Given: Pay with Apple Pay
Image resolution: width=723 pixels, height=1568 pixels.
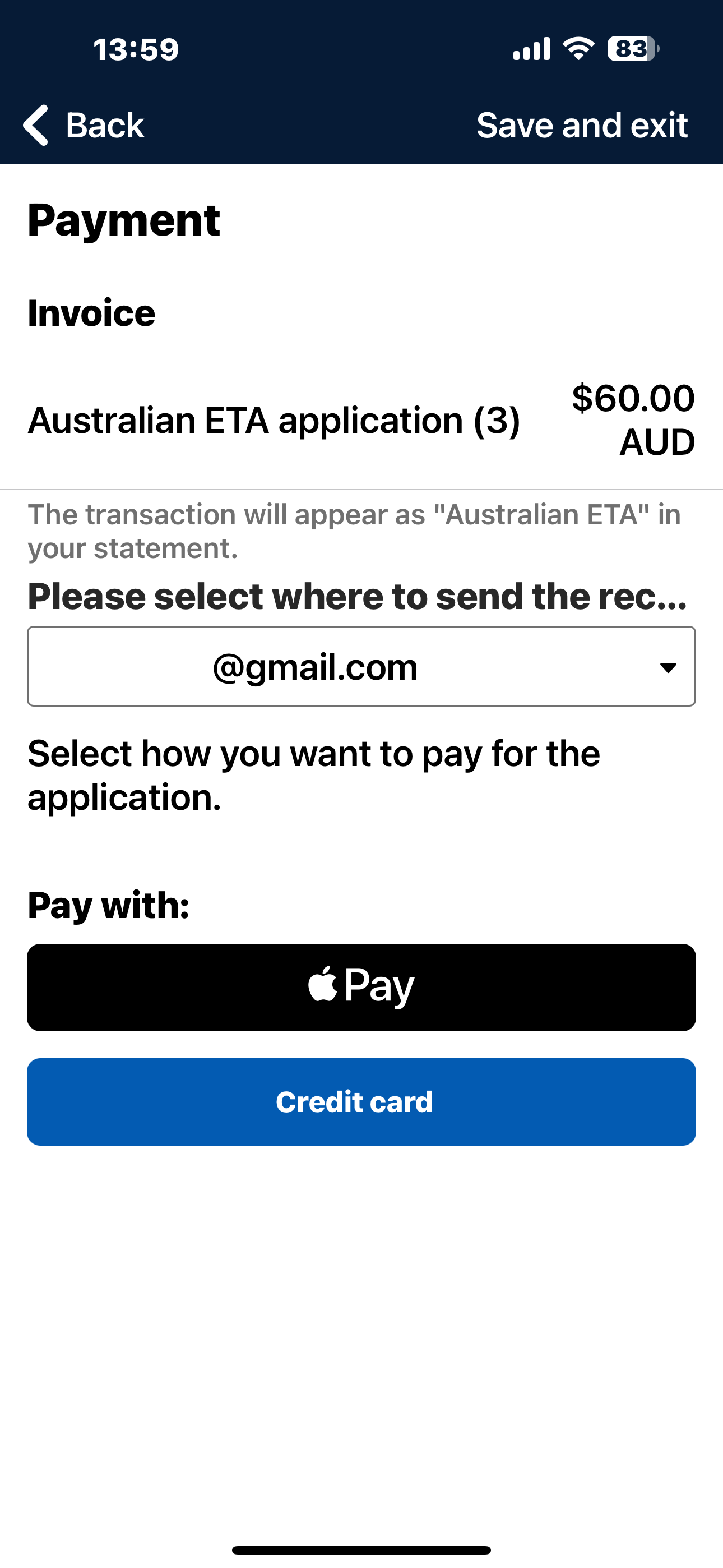Looking at the screenshot, I should coord(361,986).
